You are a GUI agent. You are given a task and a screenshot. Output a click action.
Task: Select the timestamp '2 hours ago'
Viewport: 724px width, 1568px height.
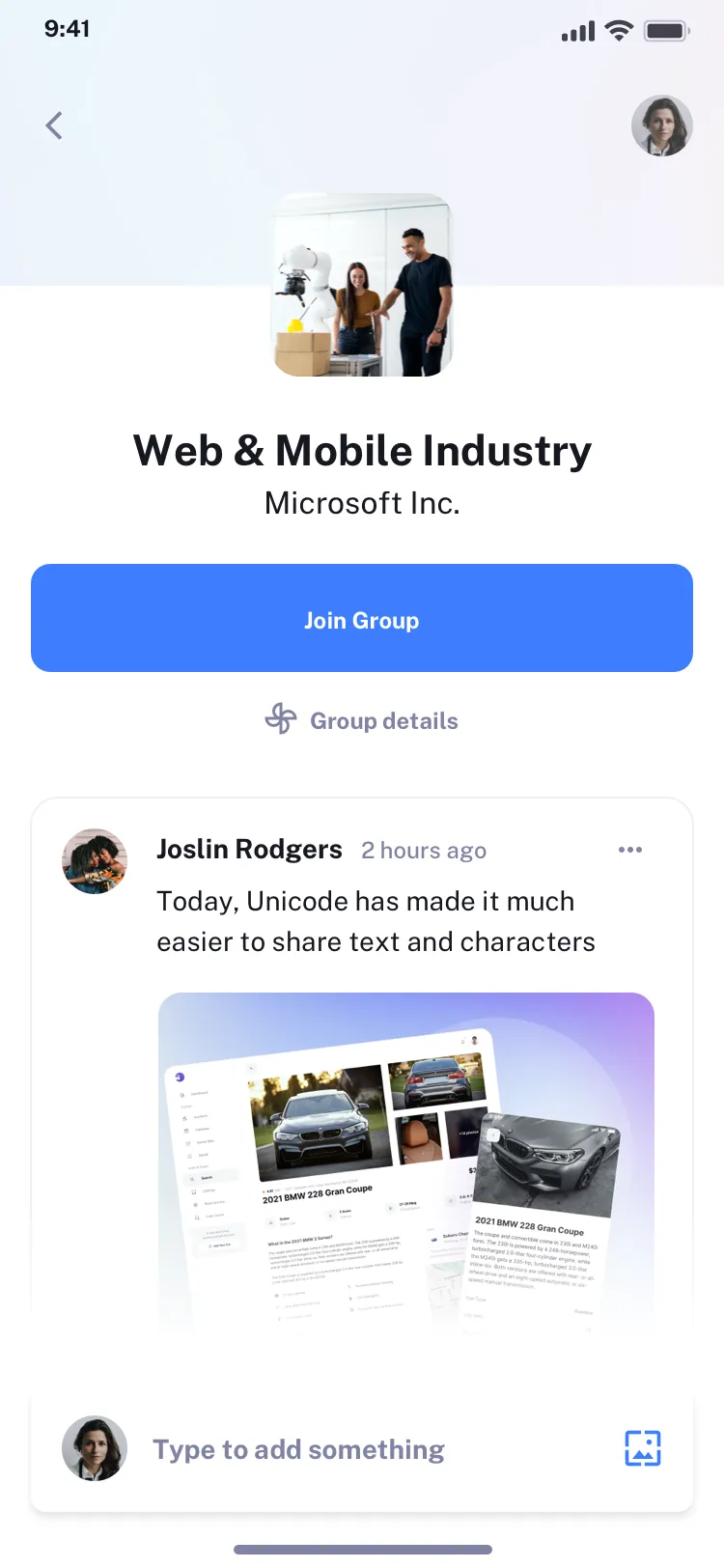pyautogui.click(x=423, y=850)
